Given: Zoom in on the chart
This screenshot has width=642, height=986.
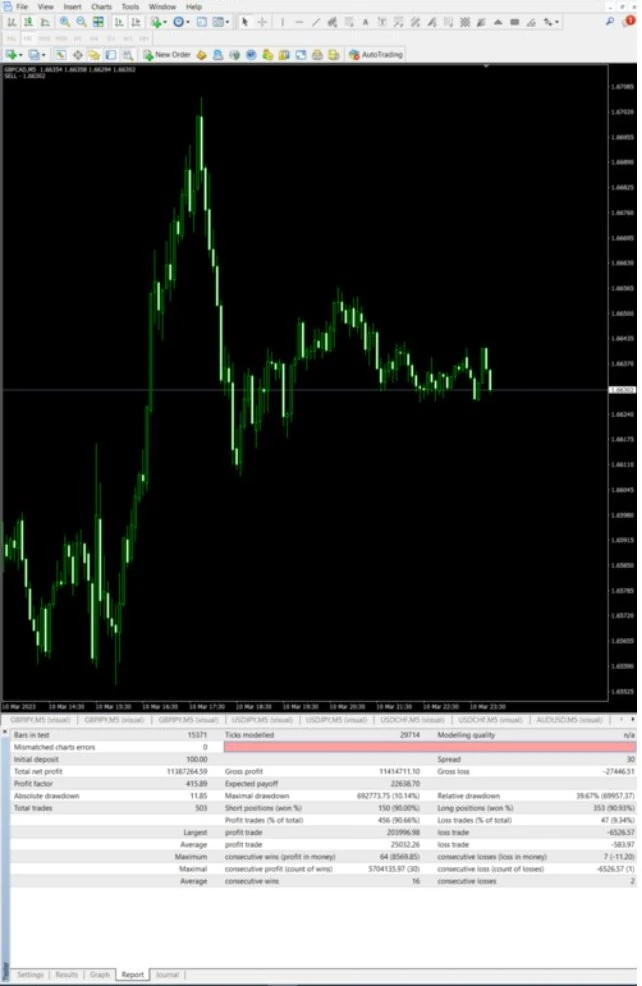Looking at the screenshot, I should pos(65,22).
